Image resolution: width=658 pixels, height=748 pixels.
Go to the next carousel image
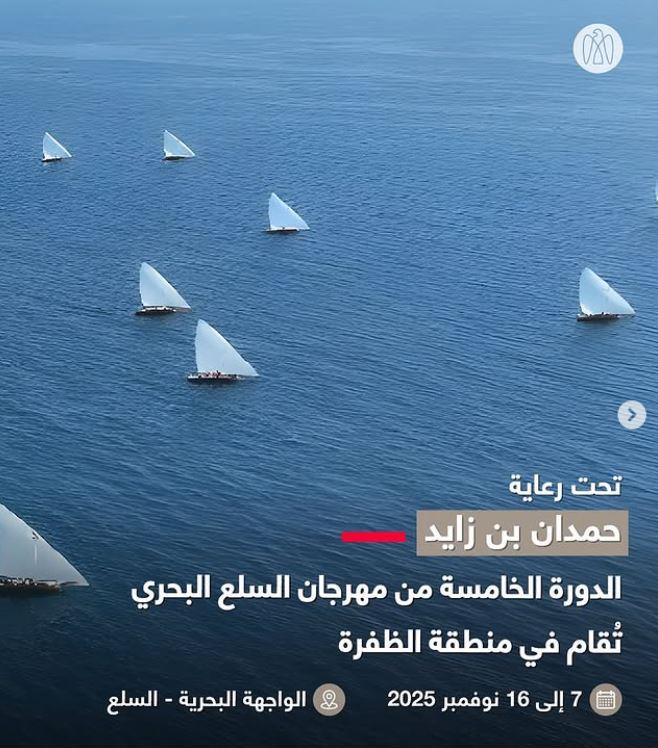pyautogui.click(x=631, y=414)
